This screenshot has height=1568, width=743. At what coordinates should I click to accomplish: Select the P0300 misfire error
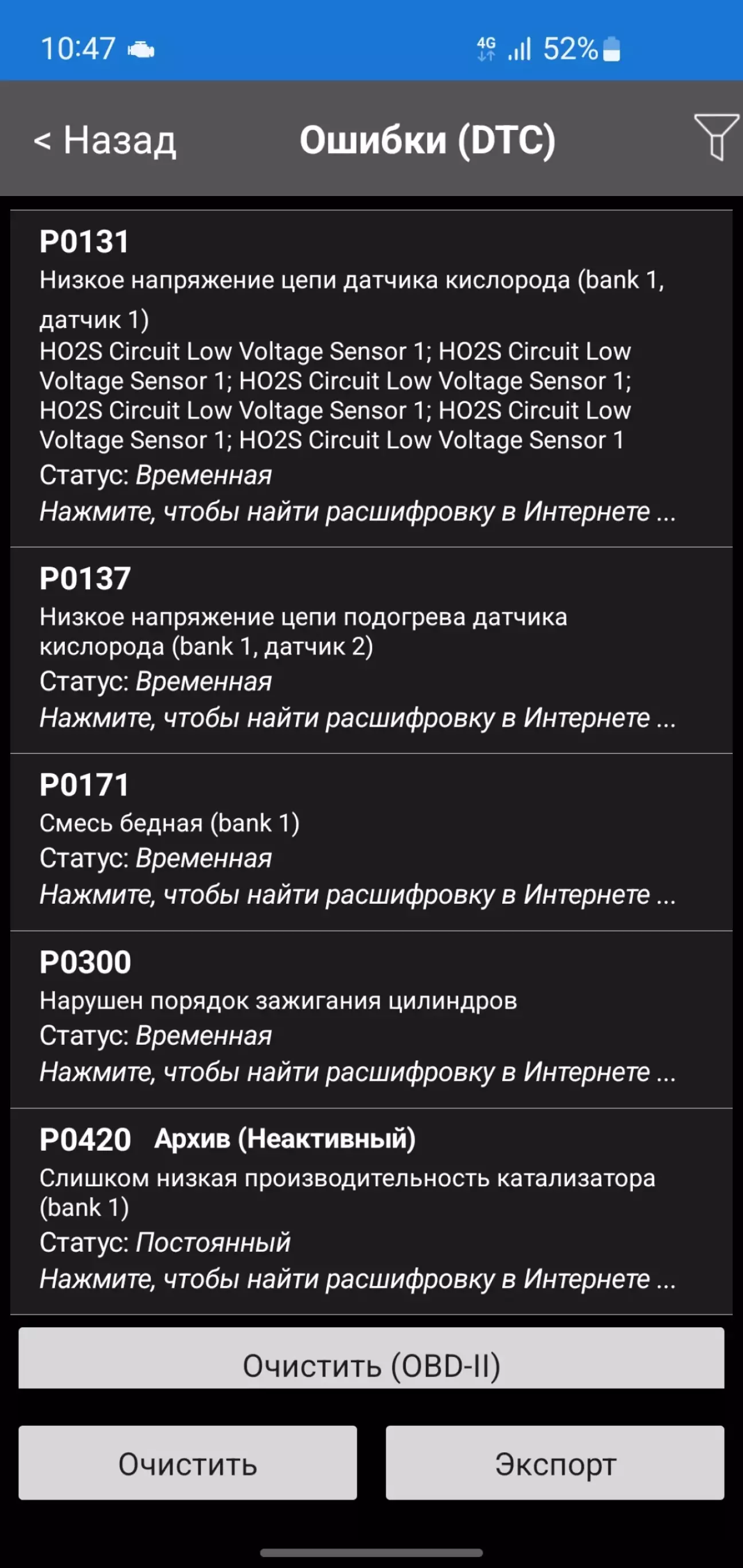pyautogui.click(x=370, y=1018)
